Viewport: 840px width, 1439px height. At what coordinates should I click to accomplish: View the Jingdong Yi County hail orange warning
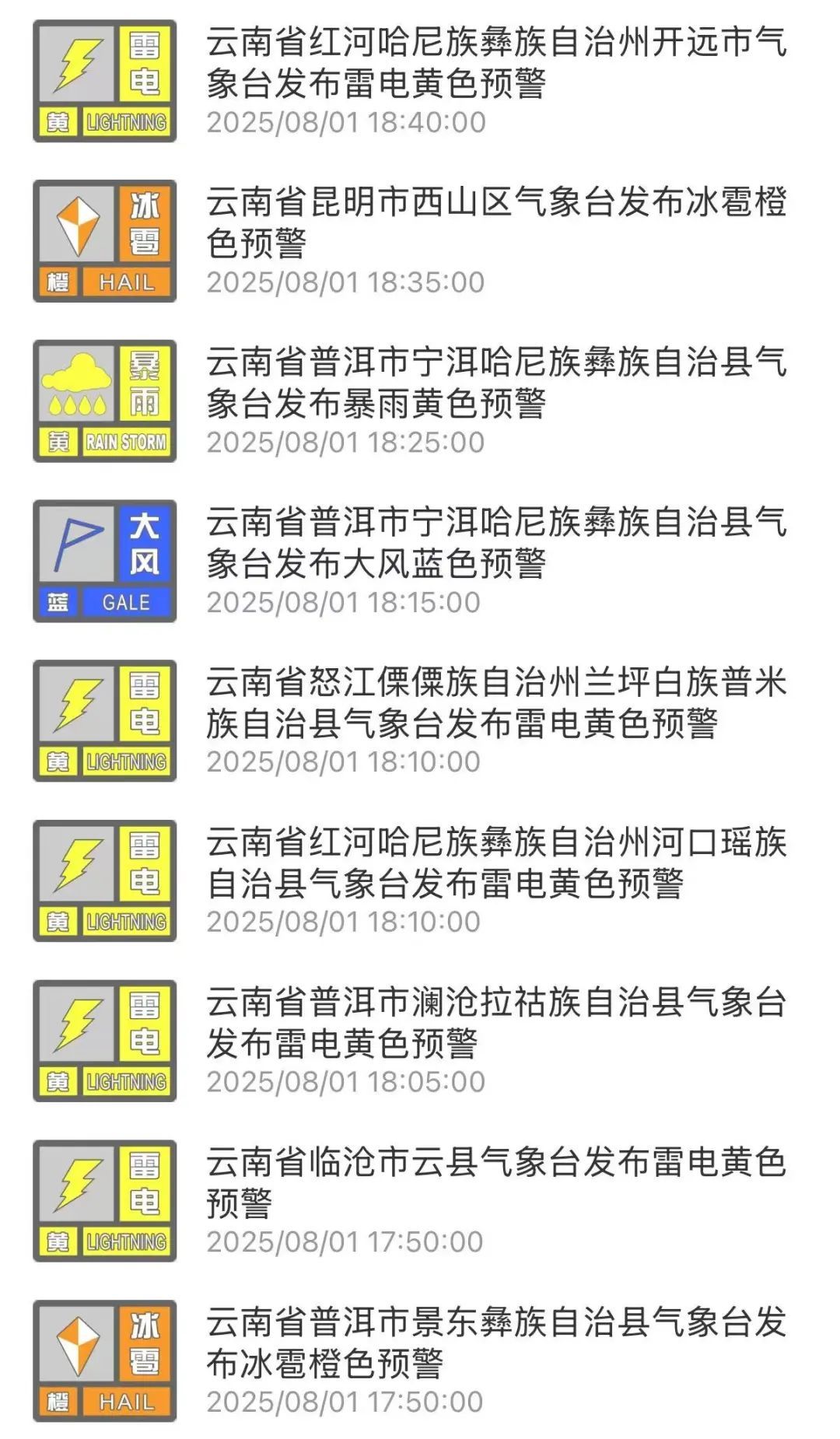coord(495,1343)
